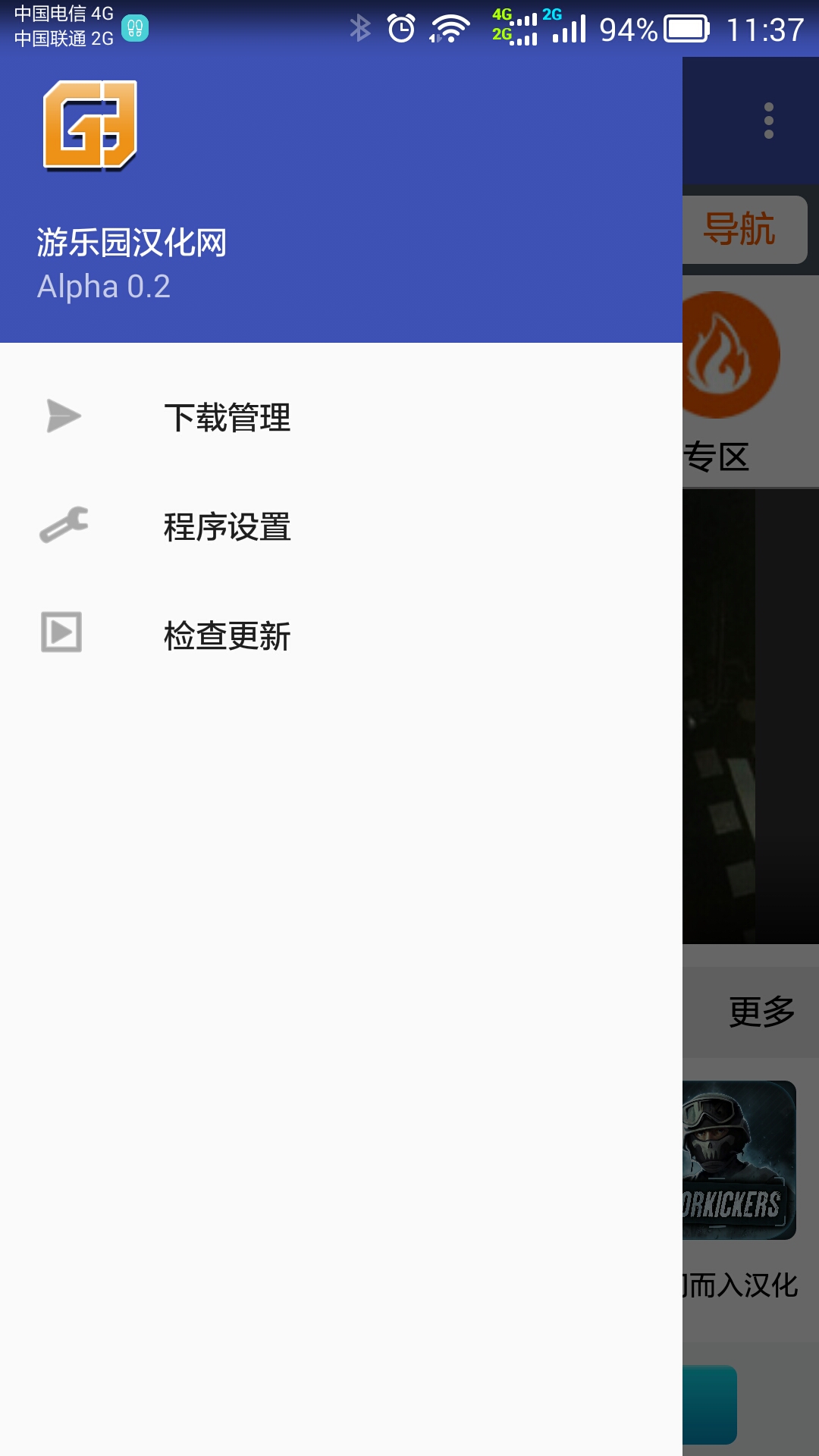Open the three-dot overflow menu

[x=768, y=121]
